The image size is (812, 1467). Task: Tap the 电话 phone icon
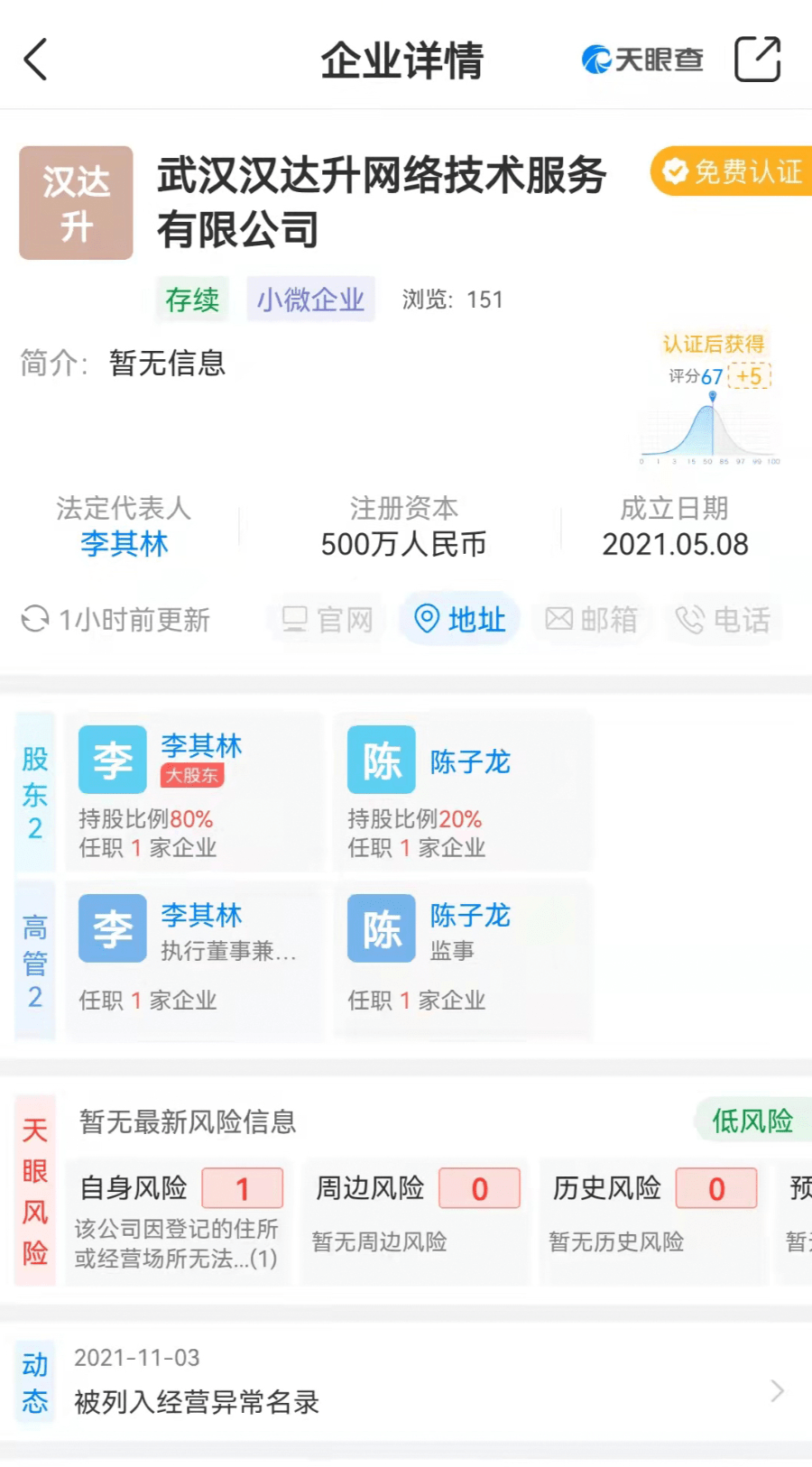690,619
